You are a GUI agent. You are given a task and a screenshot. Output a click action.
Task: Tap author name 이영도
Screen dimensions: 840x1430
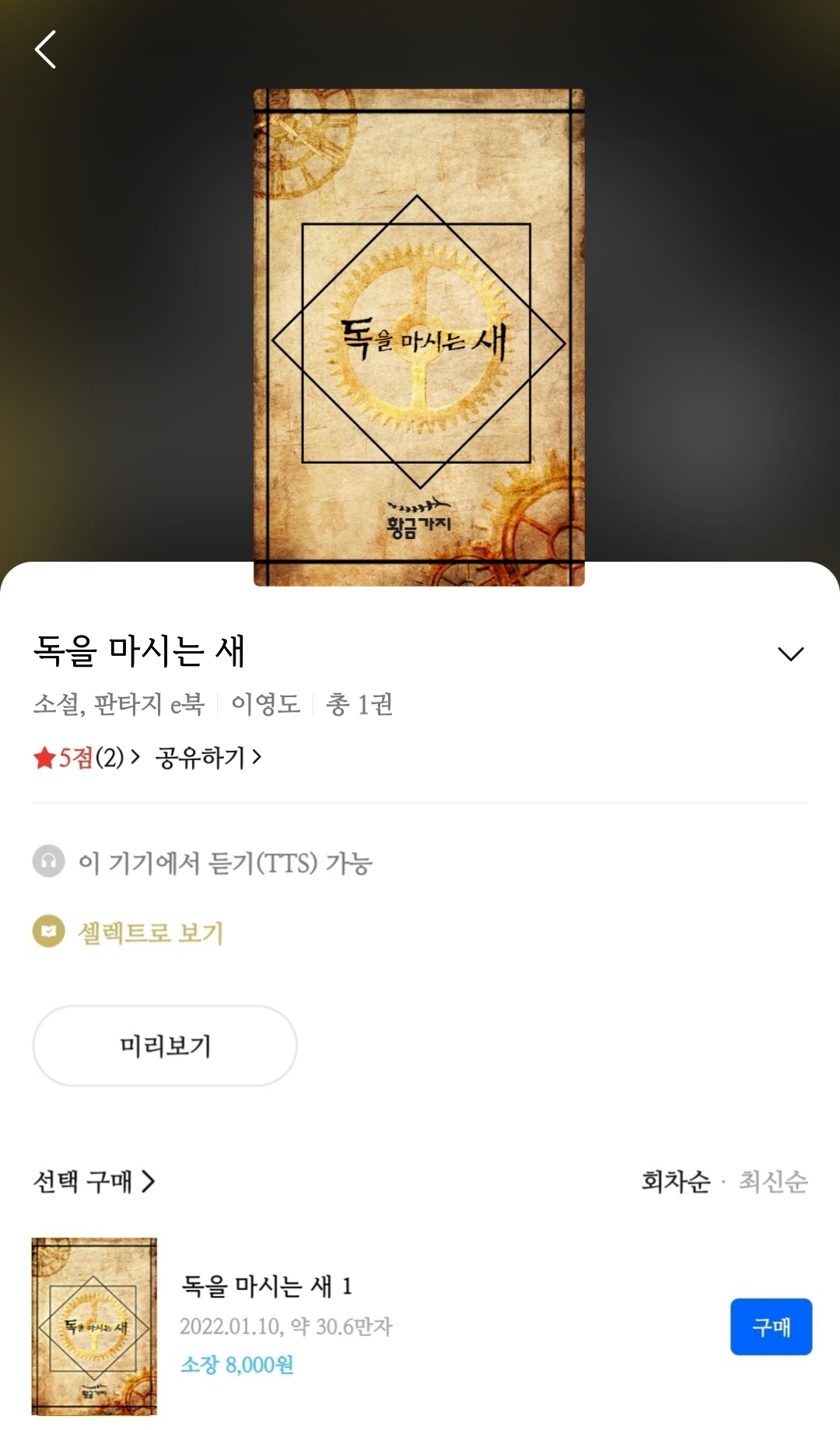click(x=265, y=704)
